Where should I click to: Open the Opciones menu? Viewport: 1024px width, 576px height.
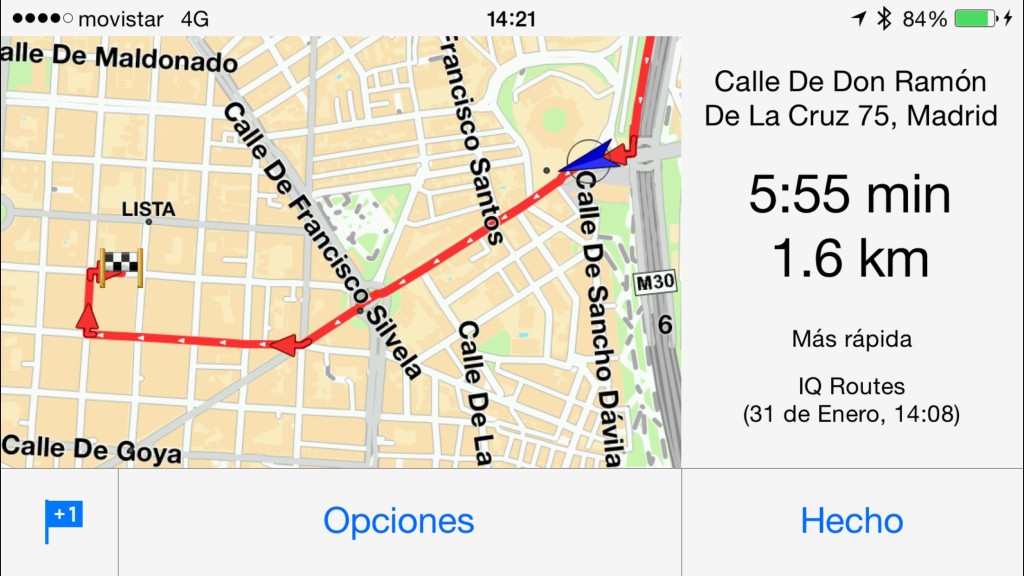coord(398,521)
